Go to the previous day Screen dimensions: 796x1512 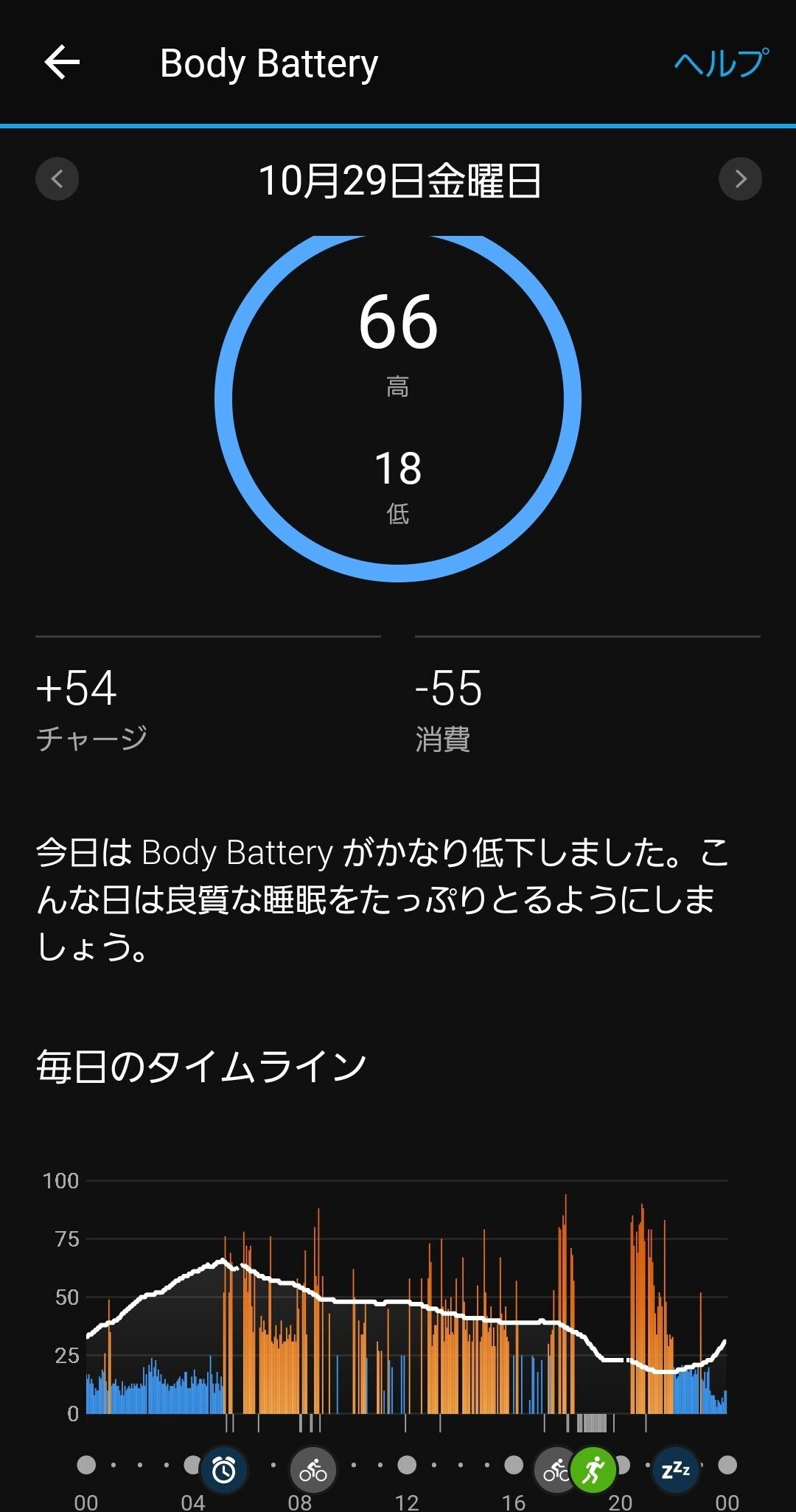pyautogui.click(x=57, y=179)
